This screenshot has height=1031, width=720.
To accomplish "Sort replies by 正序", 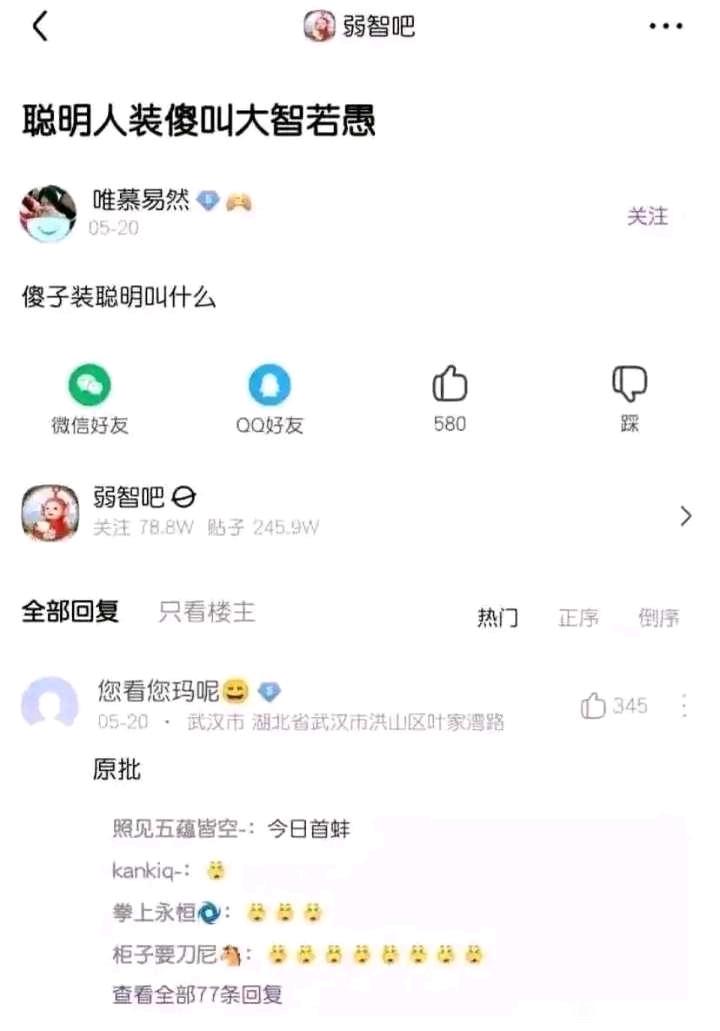I will point(578,618).
